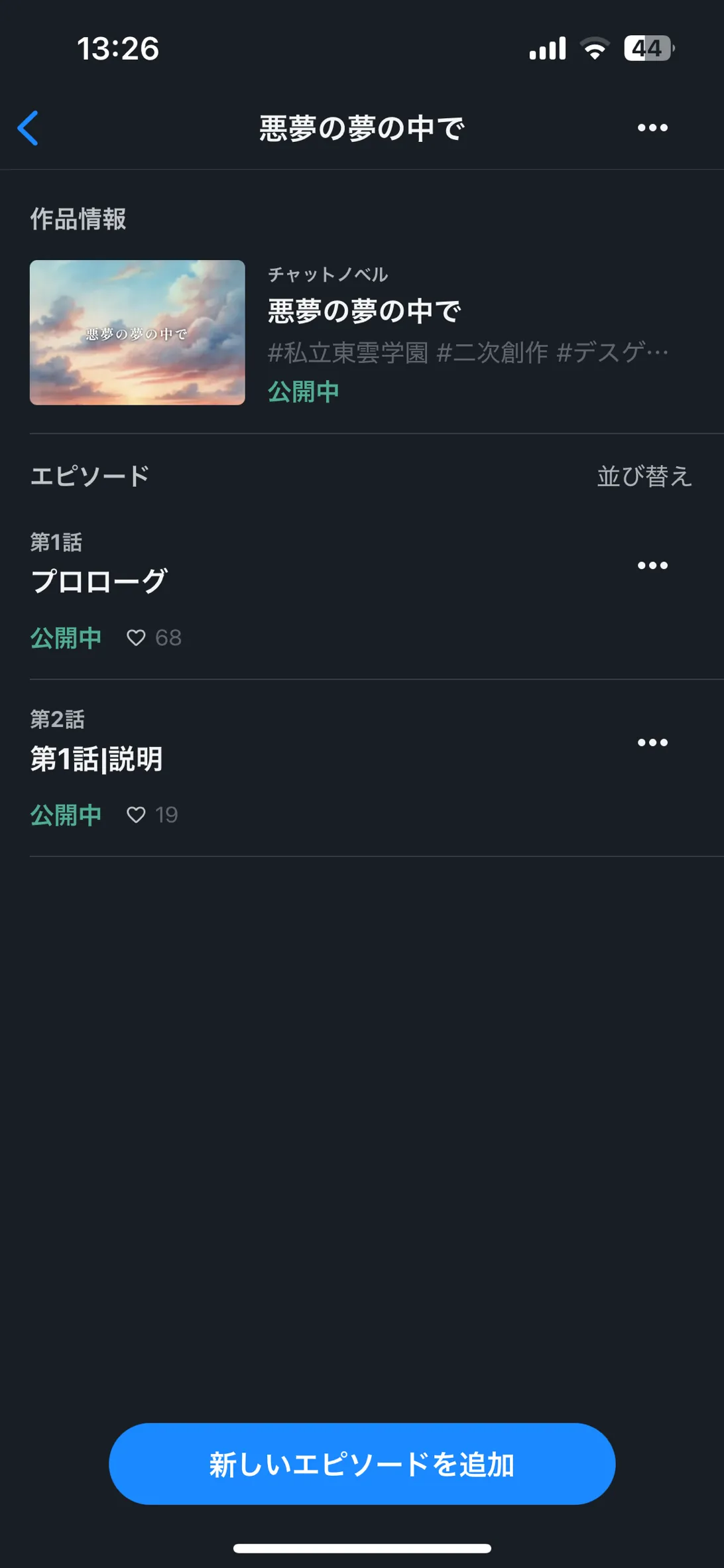This screenshot has height=1568, width=724.
Task: Add a new episode with 新しいエピソードを追加
Action: point(362,1463)
